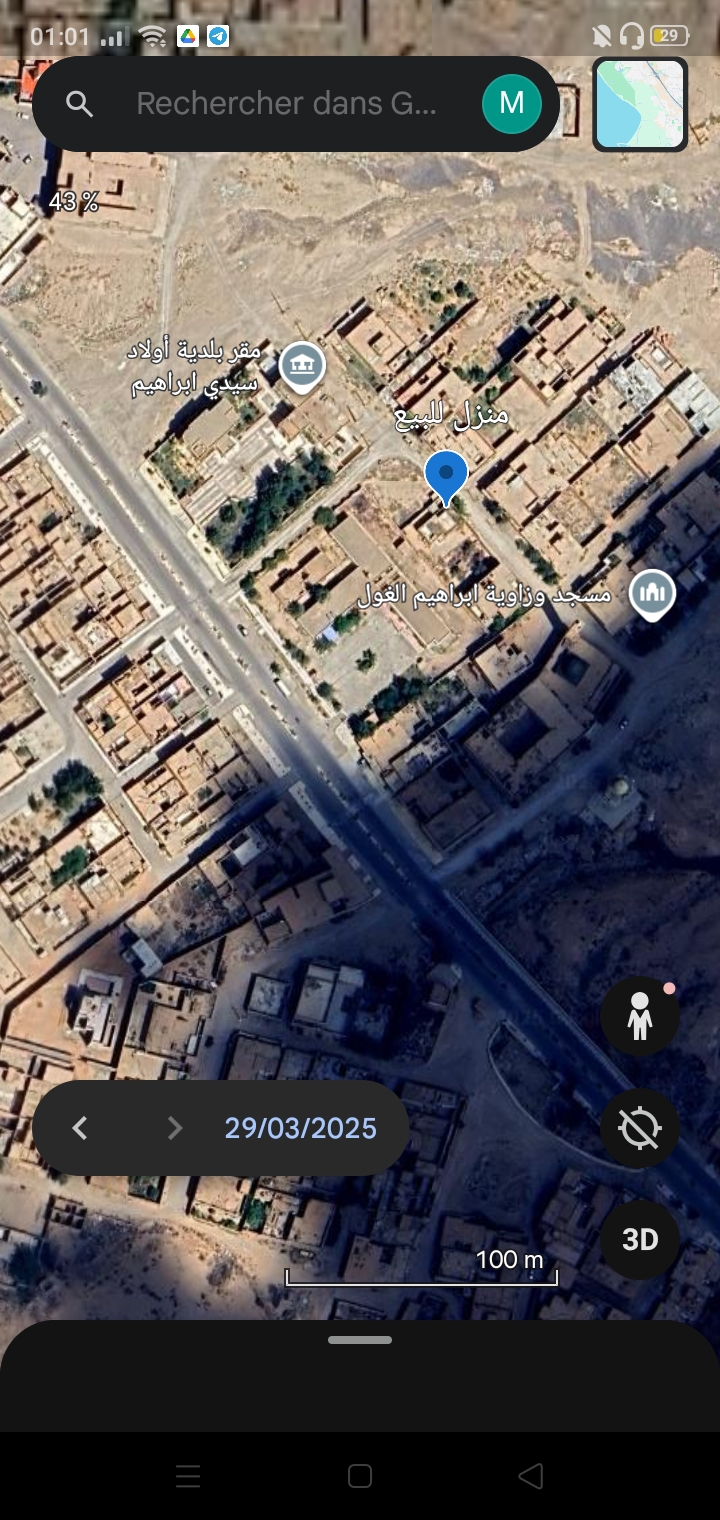720x1520 pixels.
Task: Center map on my location
Action: (640, 1128)
